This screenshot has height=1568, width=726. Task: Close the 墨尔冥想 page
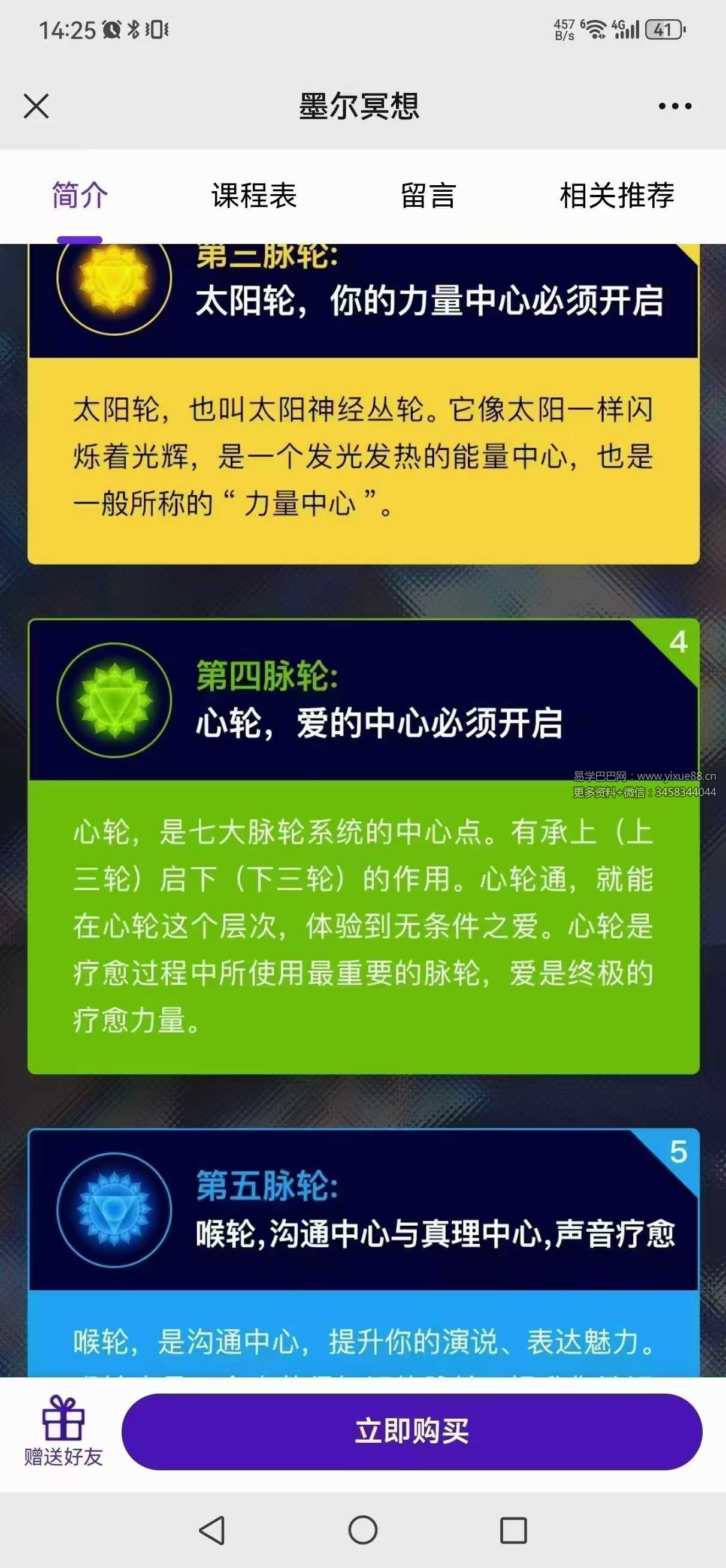[37, 106]
